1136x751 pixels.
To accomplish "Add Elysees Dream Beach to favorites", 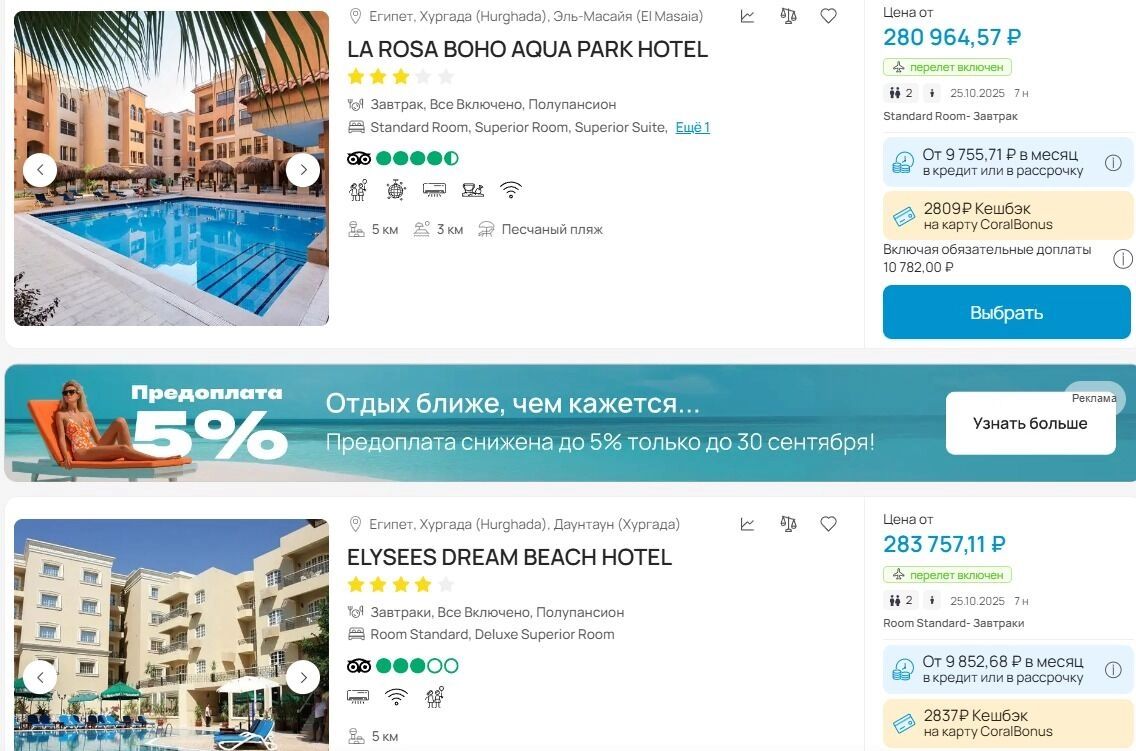I will point(828,524).
